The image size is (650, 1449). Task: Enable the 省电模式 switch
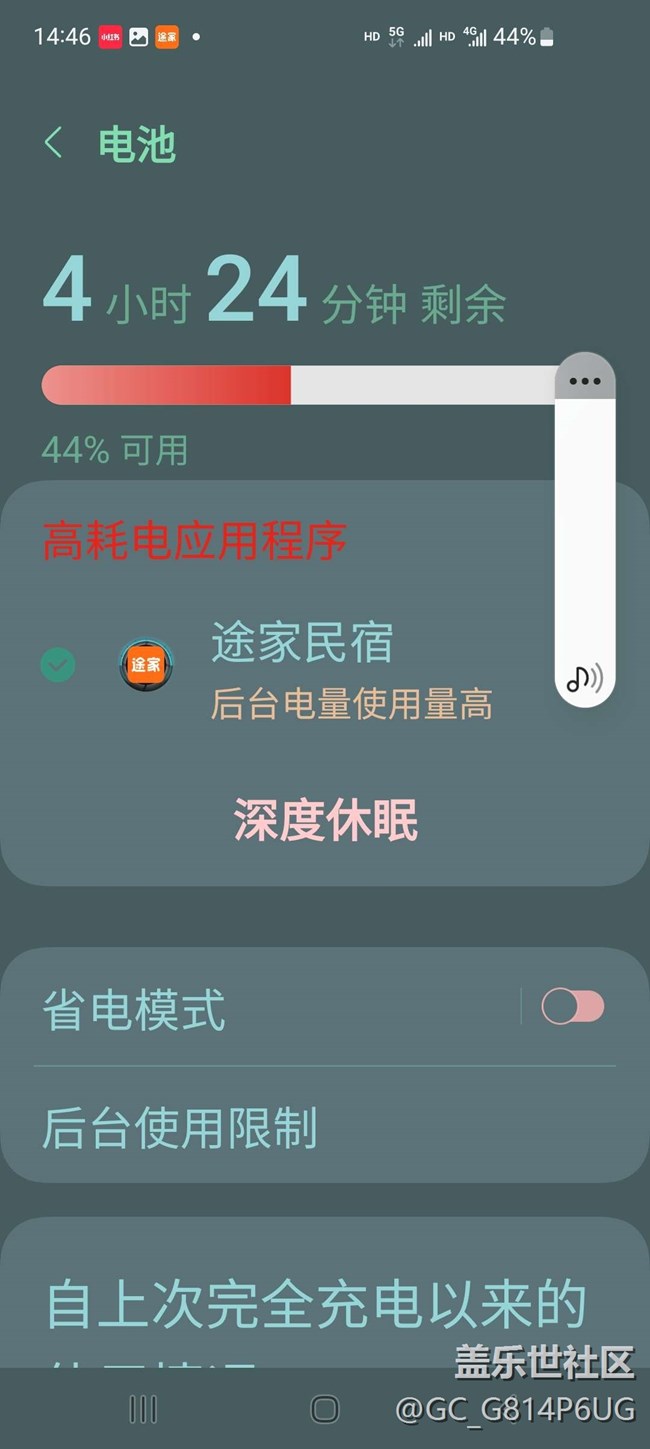click(572, 1006)
